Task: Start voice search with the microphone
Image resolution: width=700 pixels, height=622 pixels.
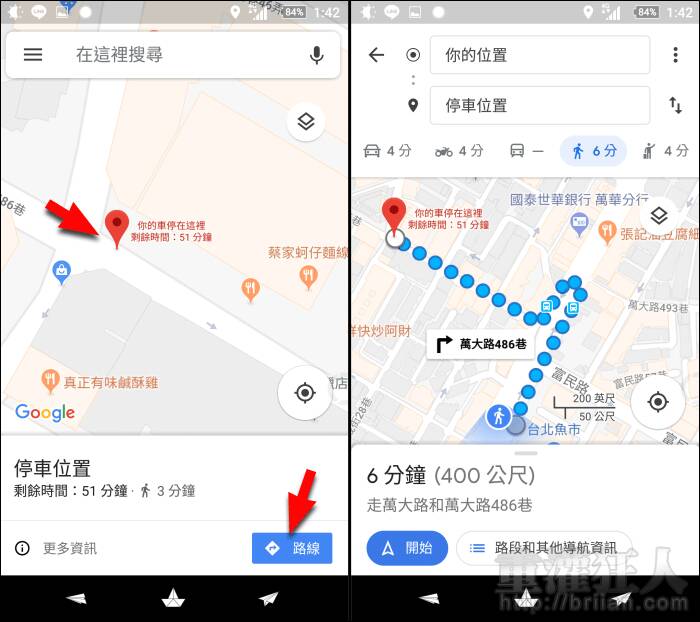Action: pos(317,55)
